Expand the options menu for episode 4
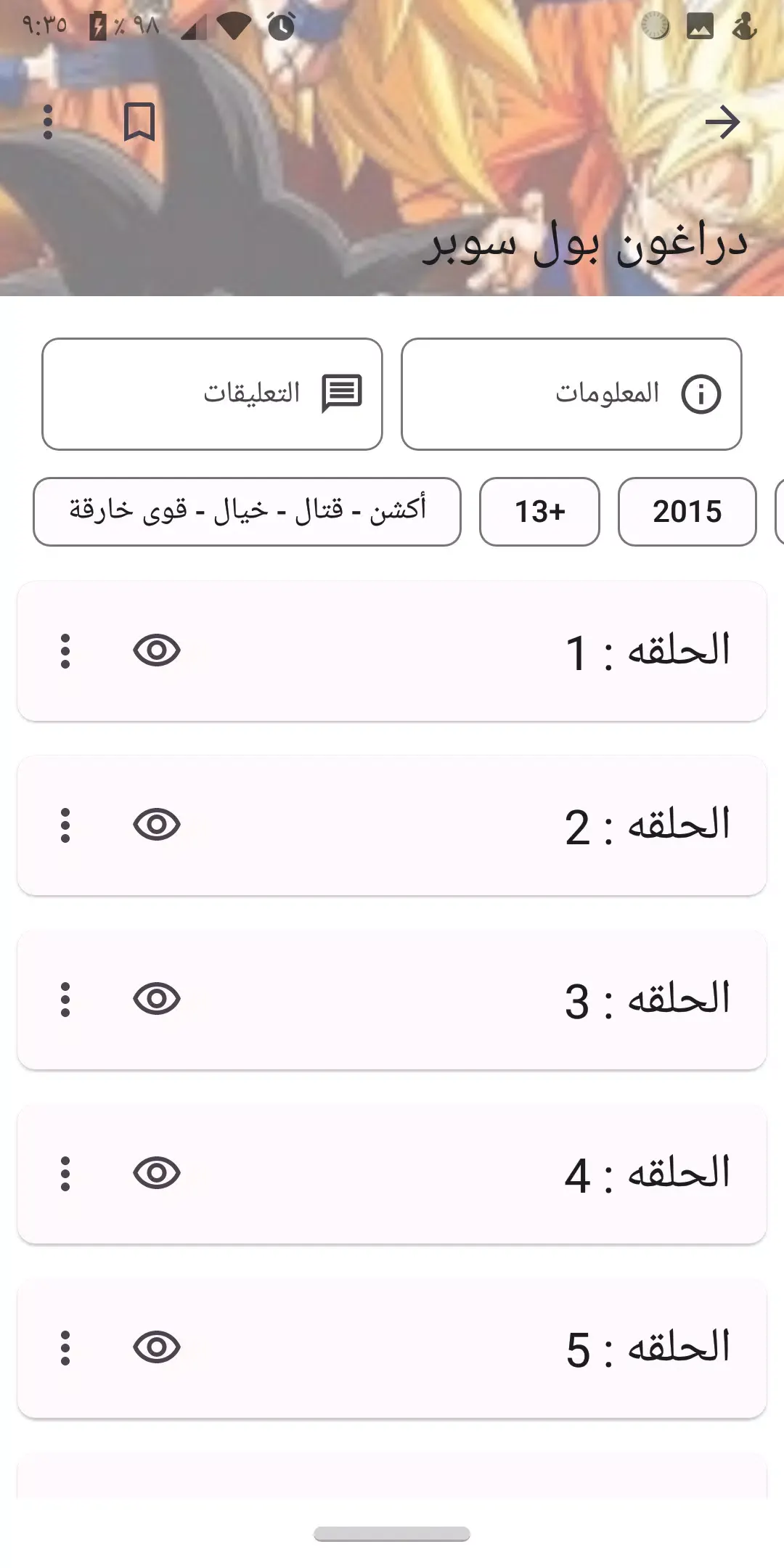784x1568 pixels. 65,1174
